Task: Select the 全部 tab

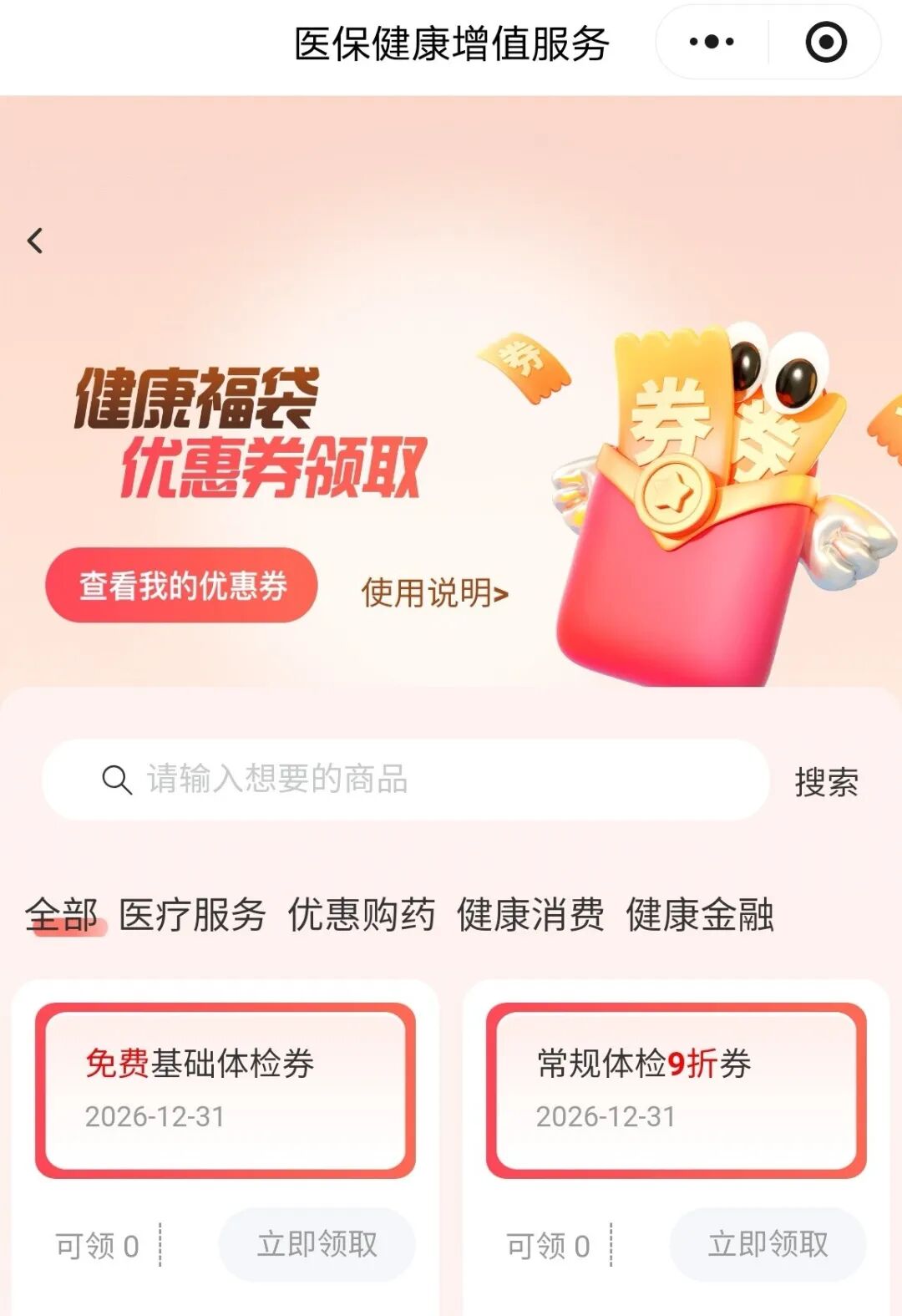Action: pyautogui.click(x=62, y=914)
